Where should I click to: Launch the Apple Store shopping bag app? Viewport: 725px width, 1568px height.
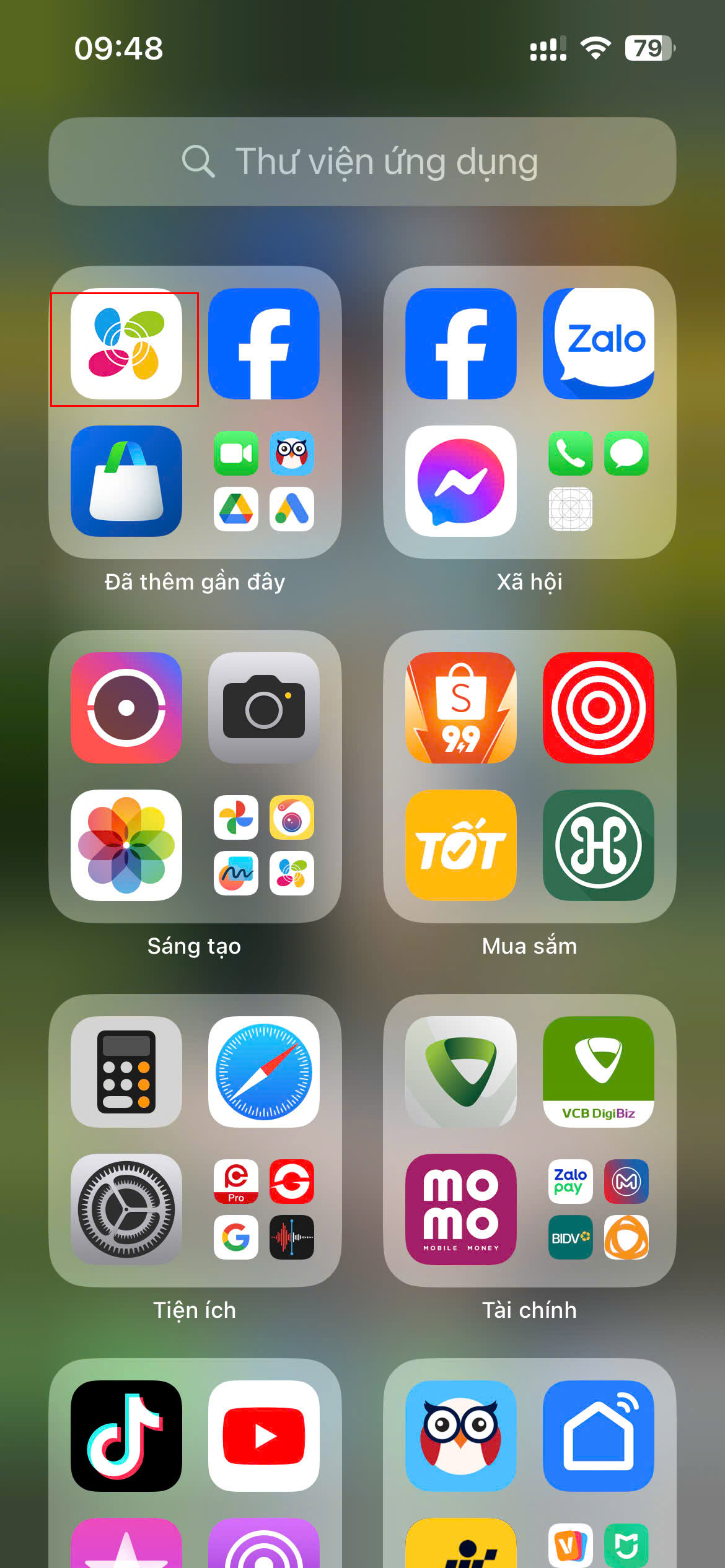(x=126, y=481)
